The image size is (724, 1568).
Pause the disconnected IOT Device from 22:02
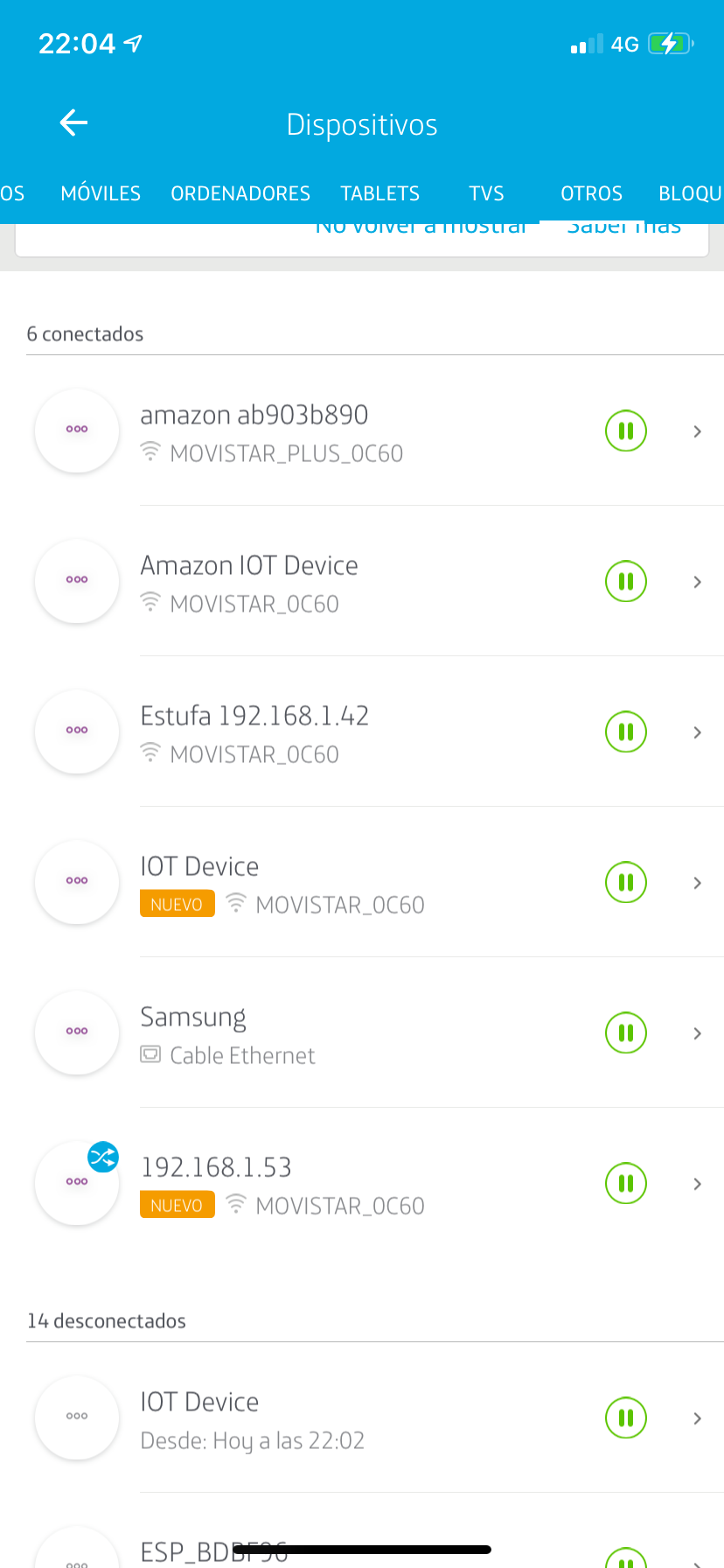click(626, 1418)
